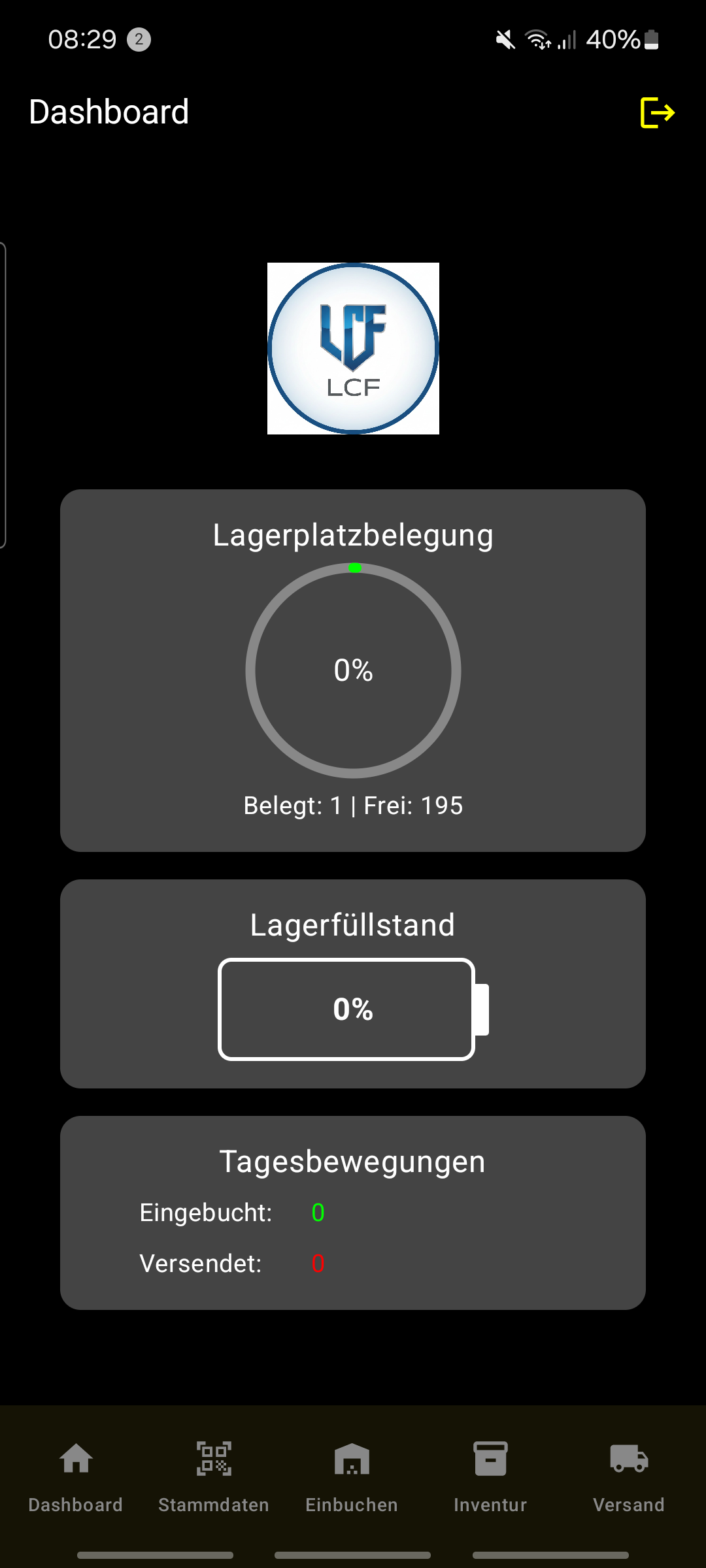Select the Stammdaten menu label
This screenshot has height=1568, width=706.
coord(213,1505)
